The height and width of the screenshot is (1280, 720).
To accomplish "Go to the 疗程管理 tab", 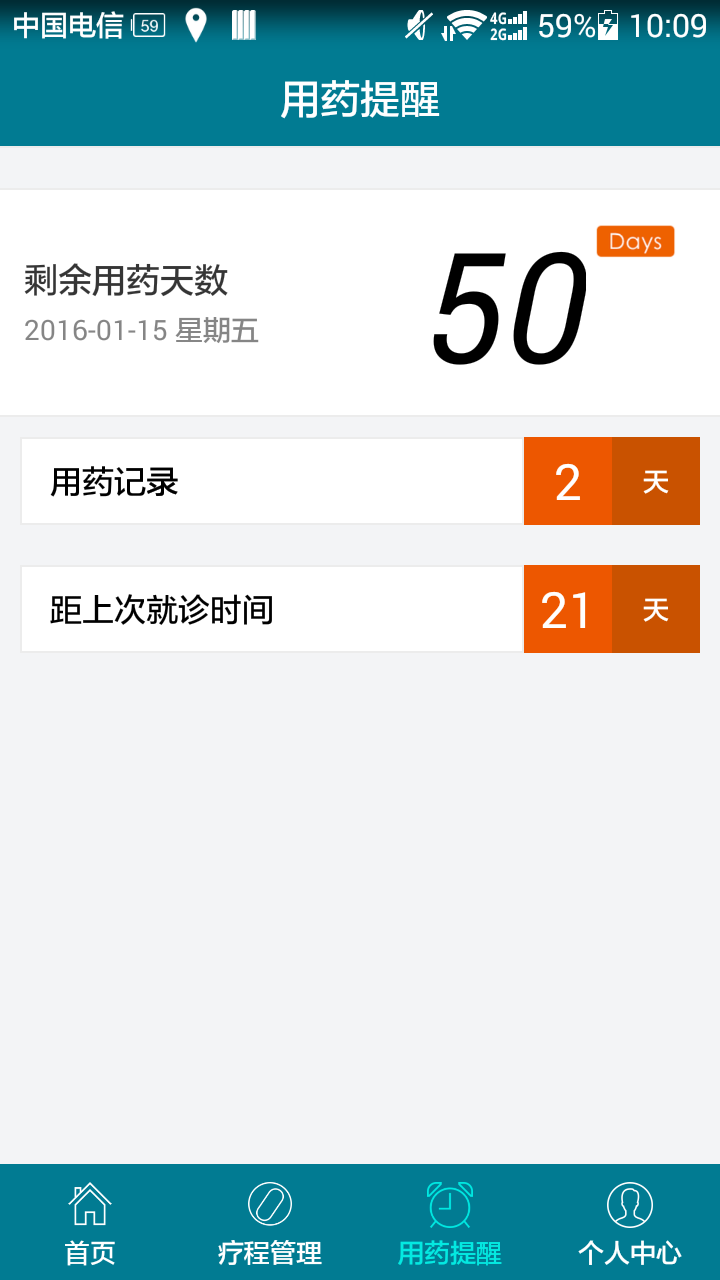I will 270,1222.
